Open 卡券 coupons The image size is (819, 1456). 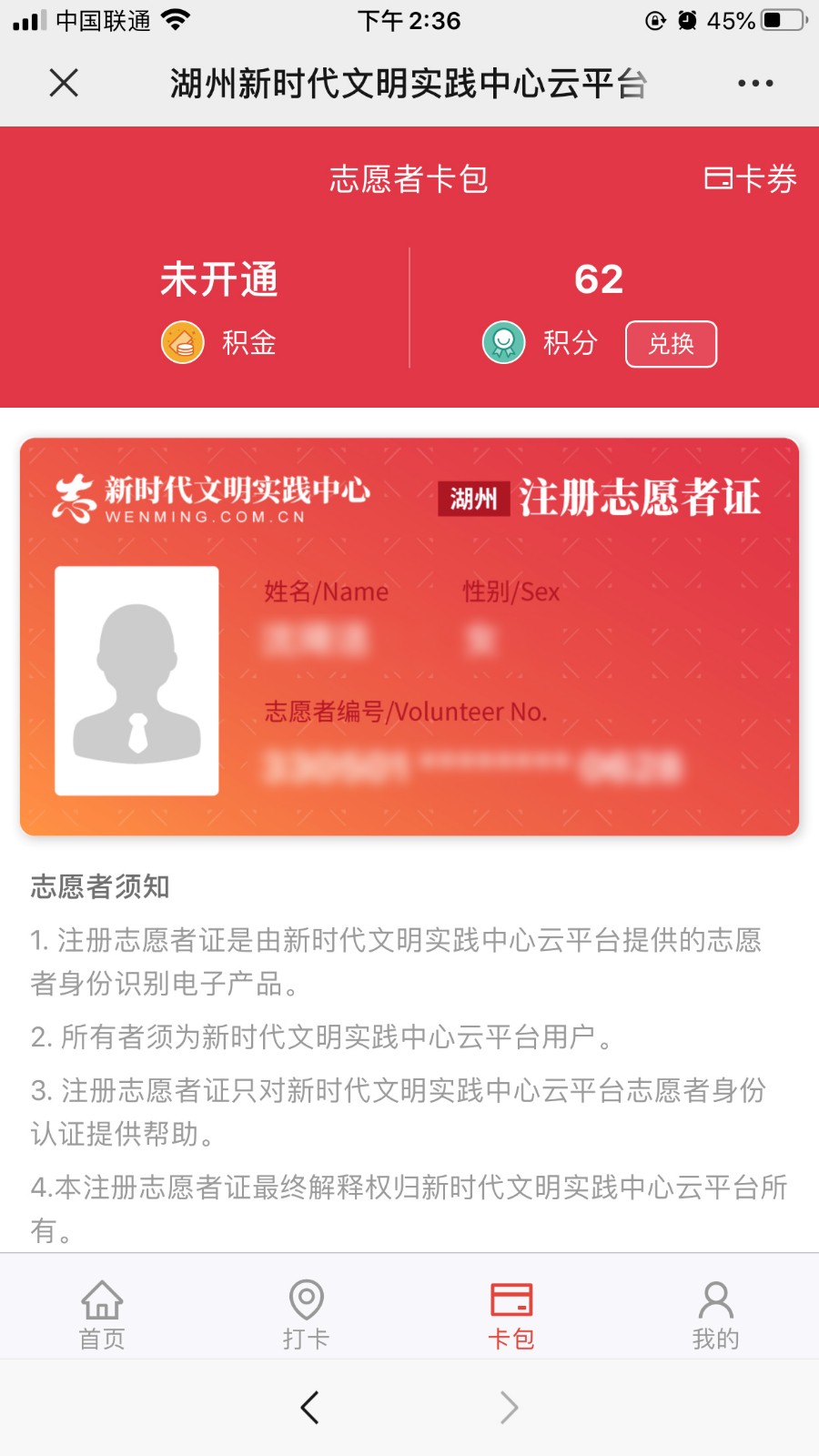pyautogui.click(x=751, y=178)
